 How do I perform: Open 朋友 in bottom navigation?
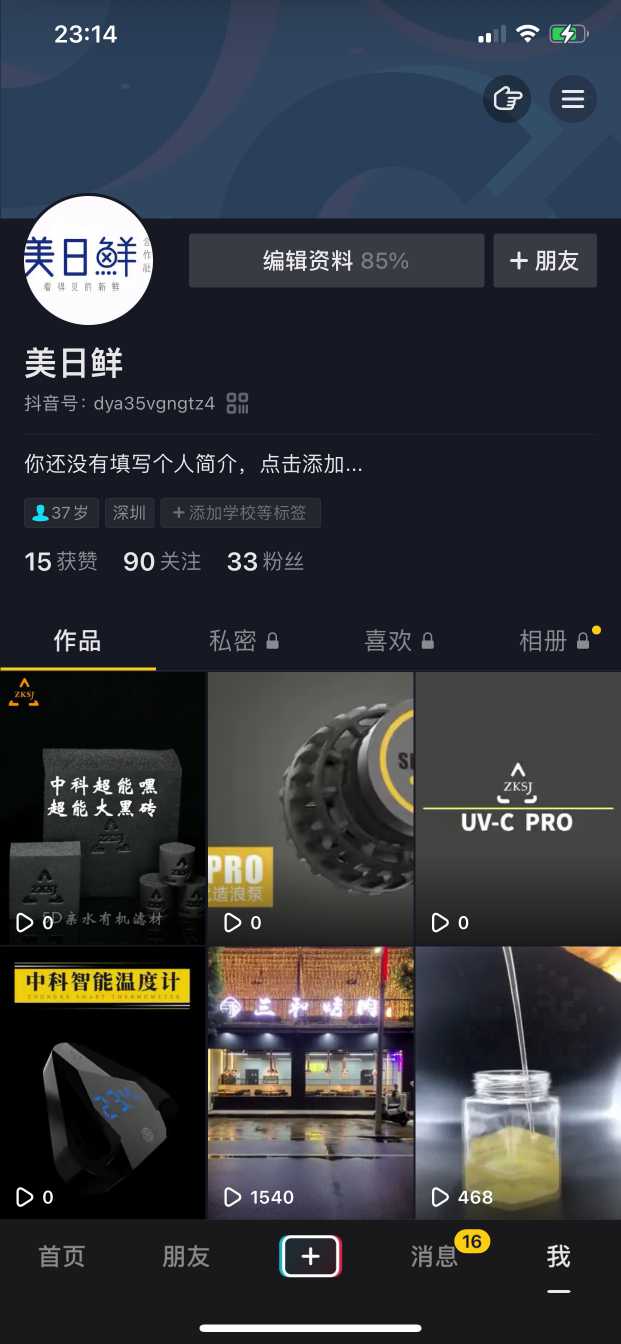tap(186, 1257)
